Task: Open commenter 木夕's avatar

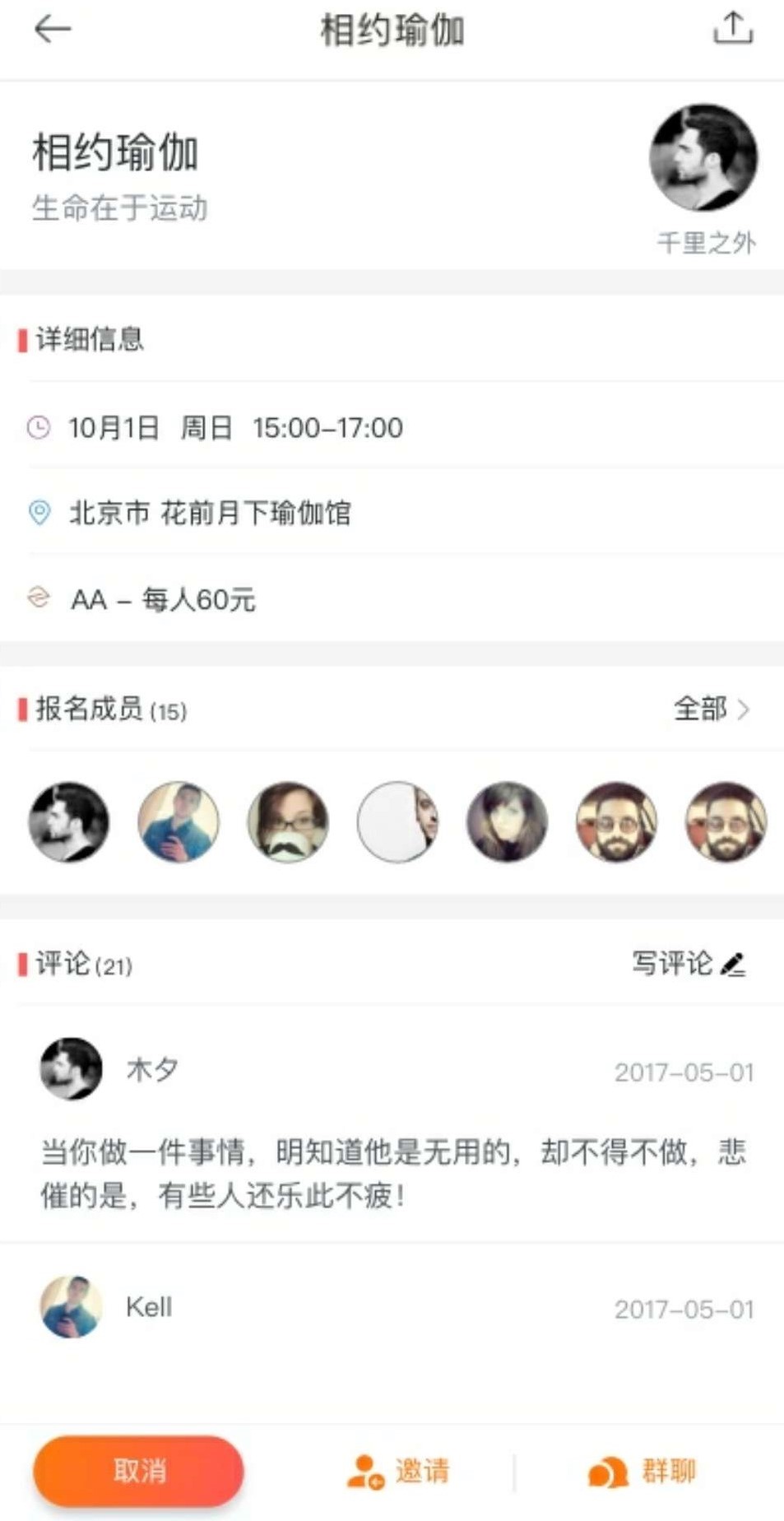Action: (72, 1069)
